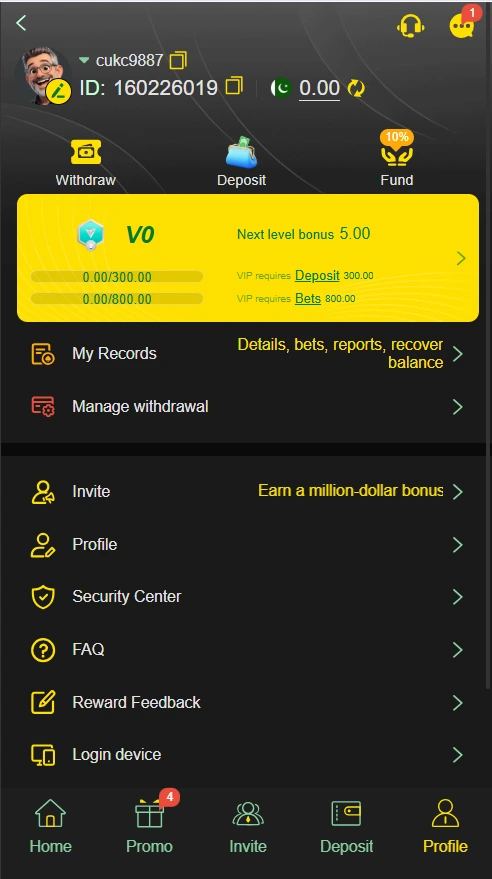Open the Fund option
The image size is (492, 879).
pyautogui.click(x=397, y=159)
